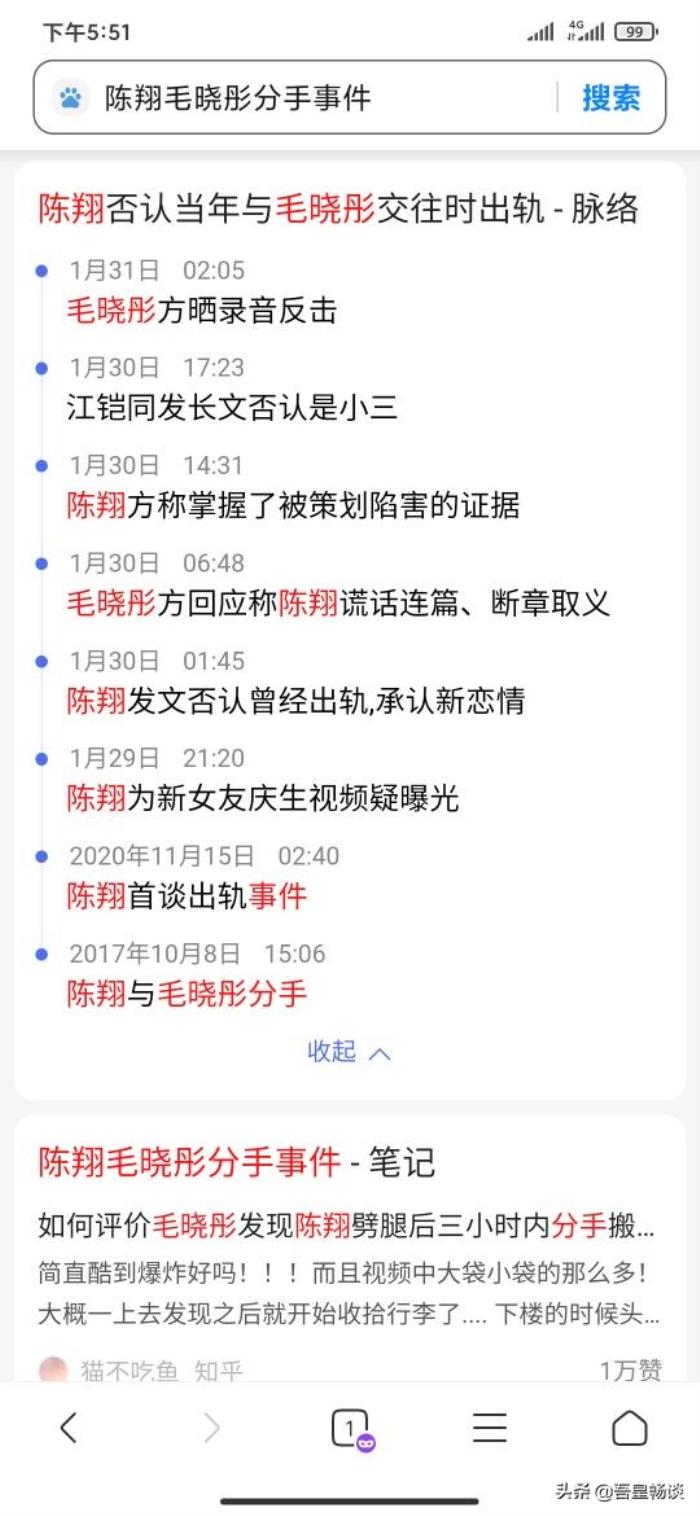Open 陈翔与毛晓彤分手 timeline entry
700x1516 pixels.
[x=187, y=993]
